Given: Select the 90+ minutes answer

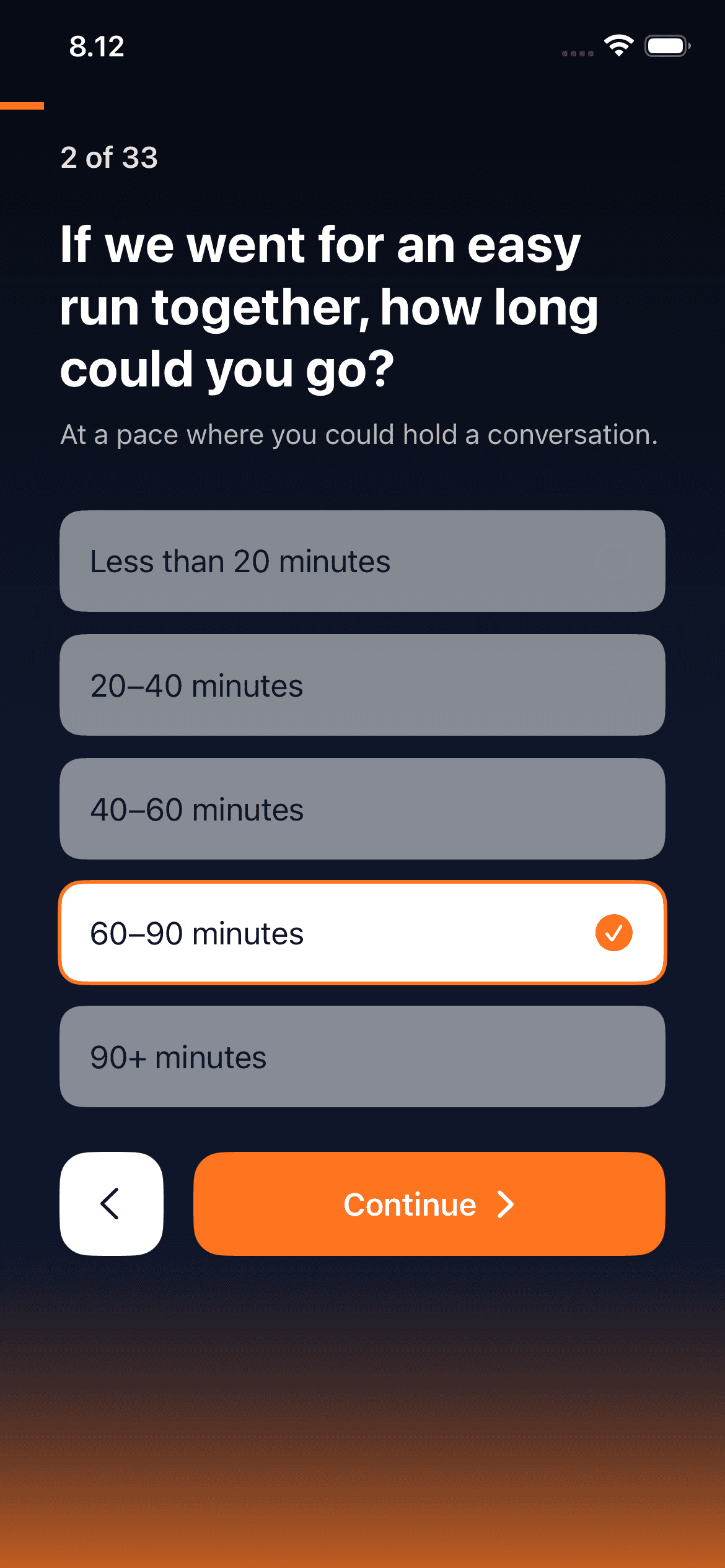Looking at the screenshot, I should 362,1056.
